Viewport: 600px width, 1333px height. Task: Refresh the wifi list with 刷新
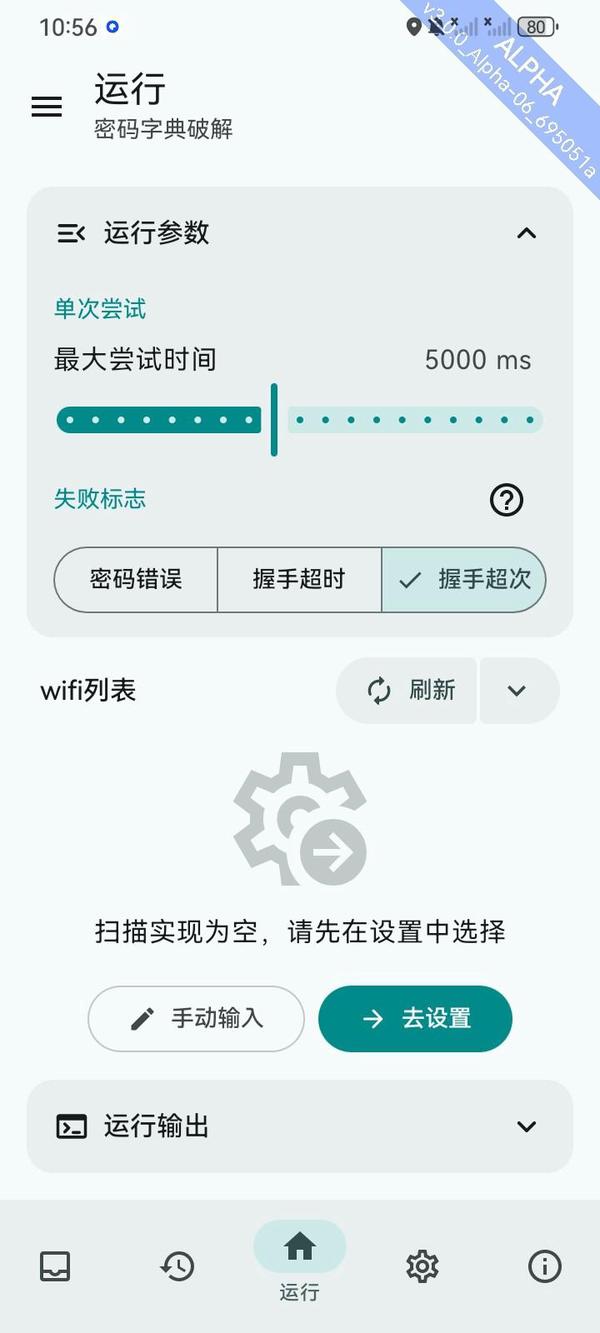409,690
